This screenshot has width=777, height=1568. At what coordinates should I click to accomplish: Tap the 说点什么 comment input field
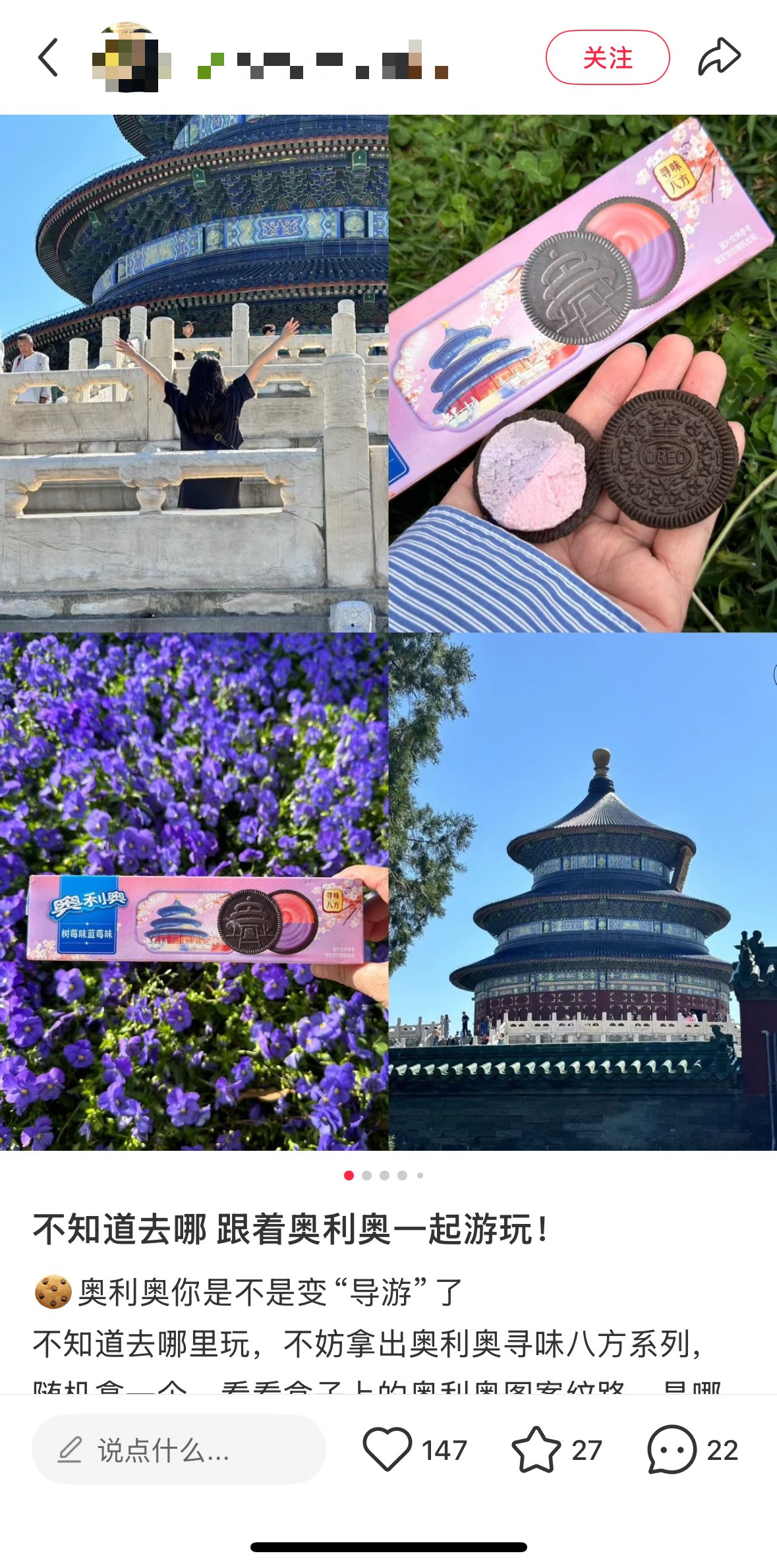(179, 1450)
